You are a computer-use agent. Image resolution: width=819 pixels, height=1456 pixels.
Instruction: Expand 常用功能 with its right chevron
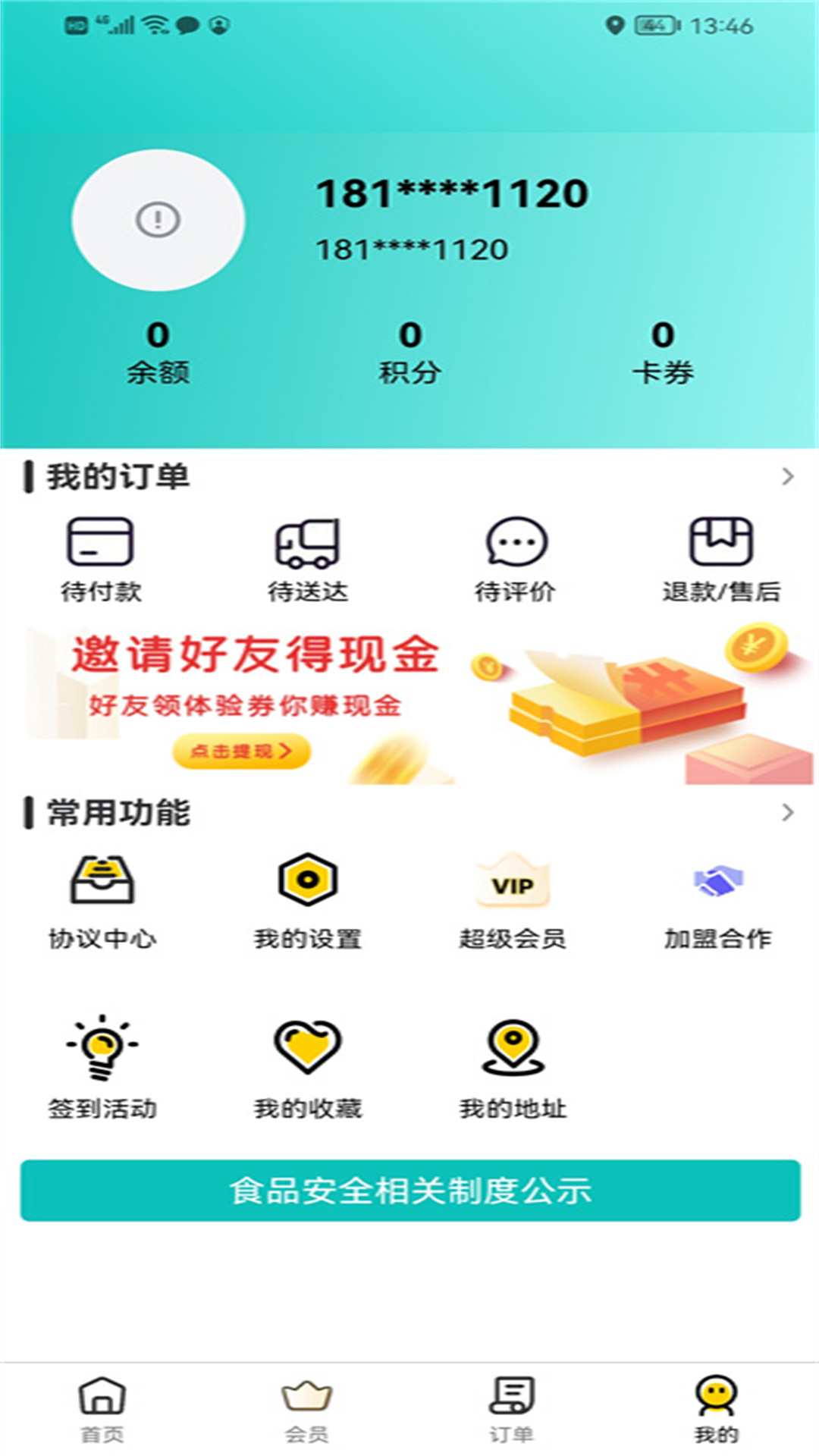[786, 811]
